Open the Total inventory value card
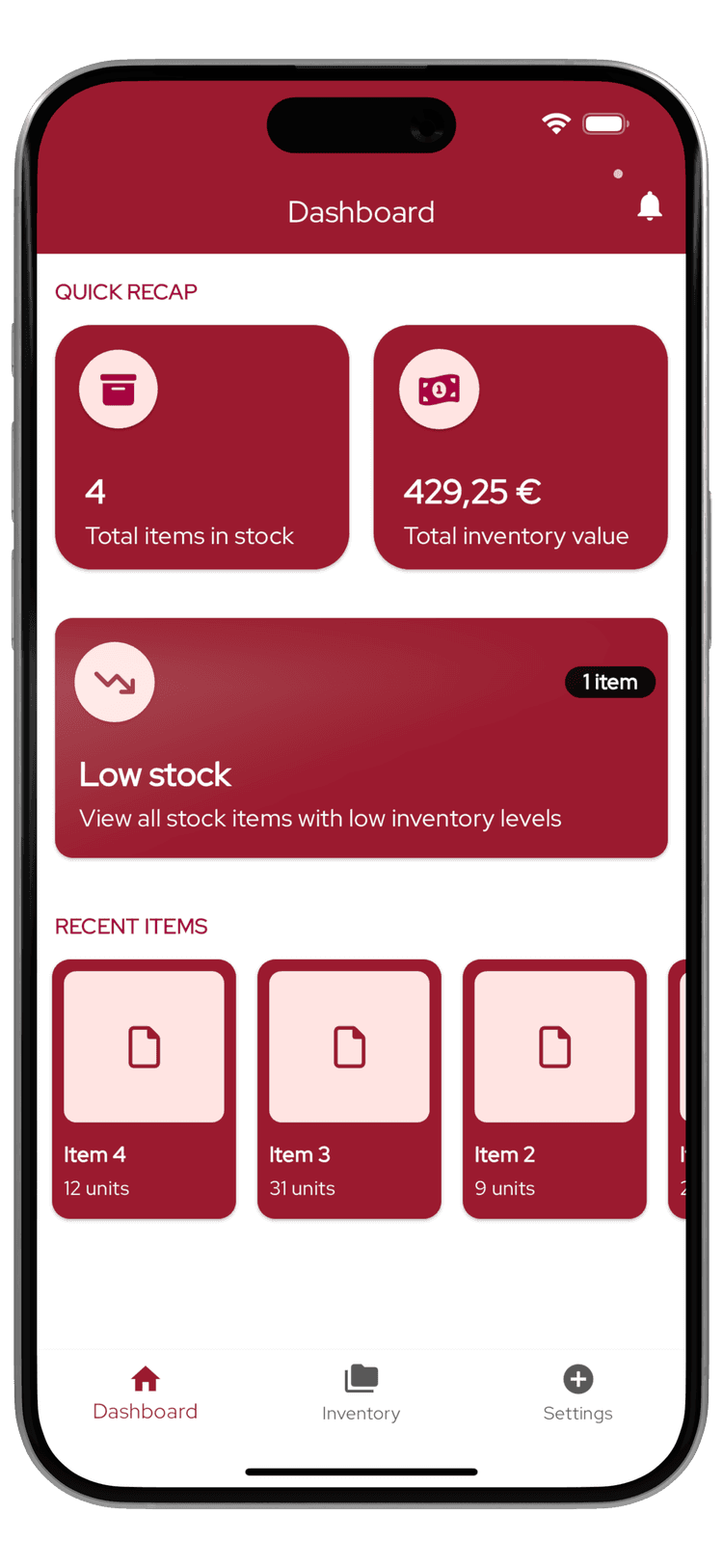Screen dimensions: 723x1568 [520, 447]
